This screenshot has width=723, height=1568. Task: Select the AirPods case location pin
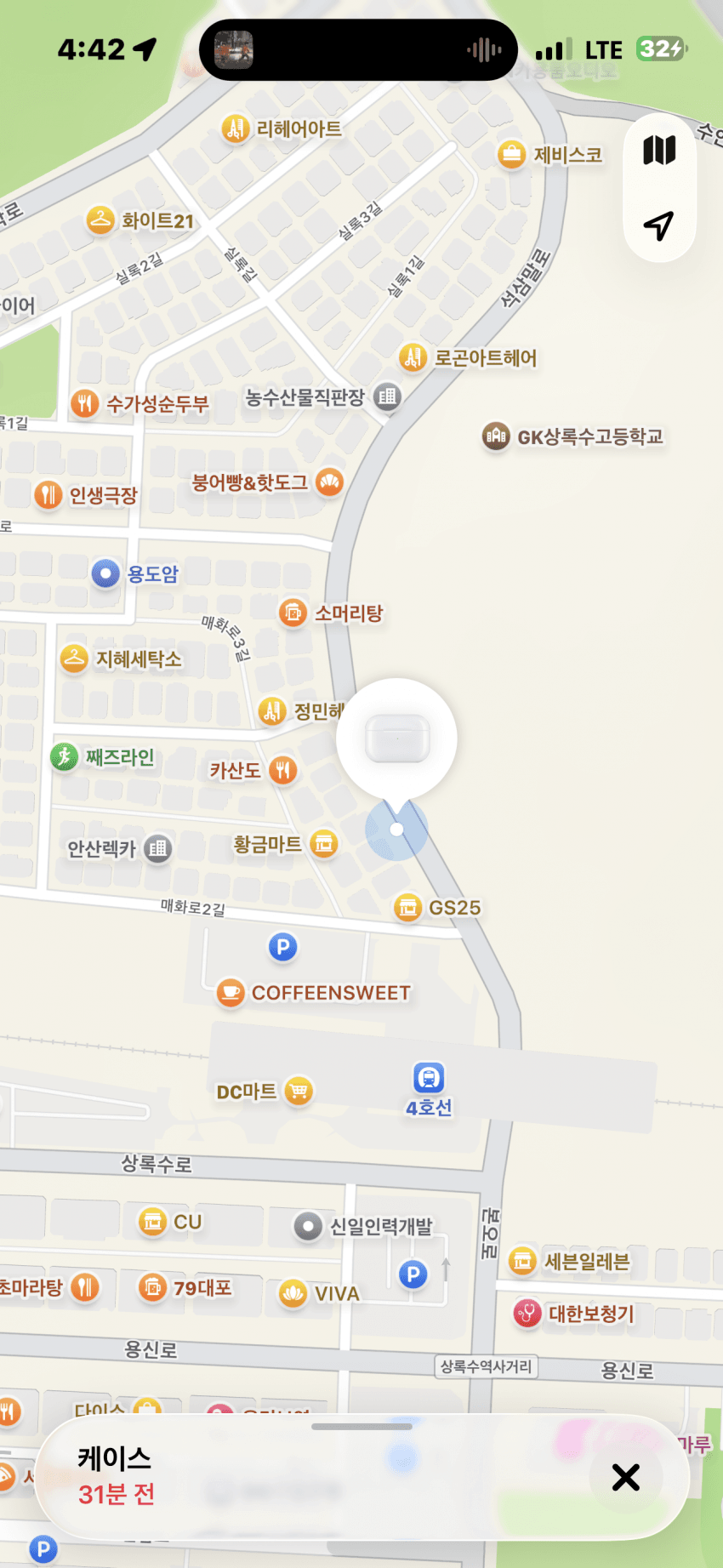tap(396, 738)
